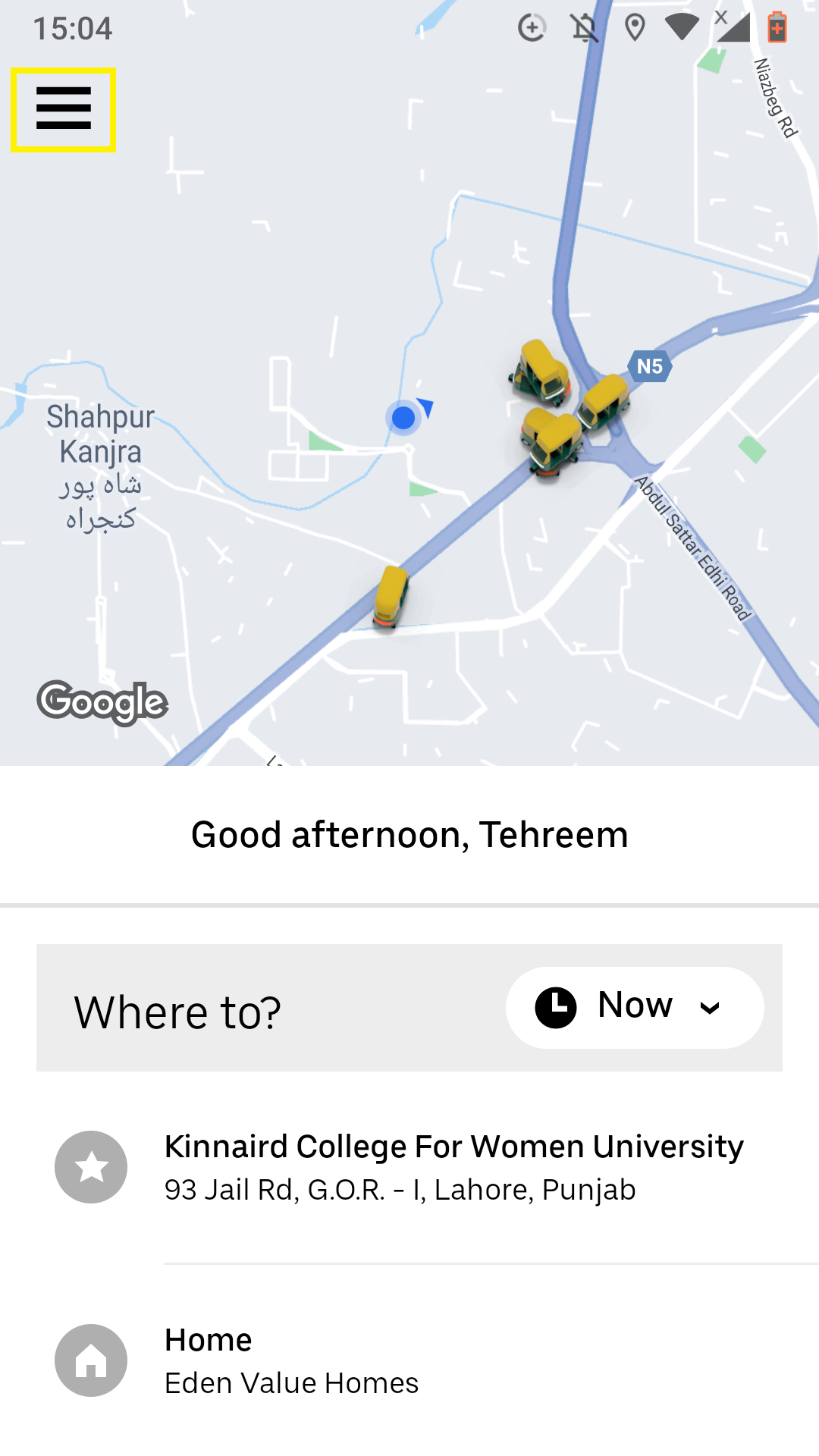Click the Wi-Fi icon in the status bar
Image resolution: width=819 pixels, height=1456 pixels.
pos(681,27)
